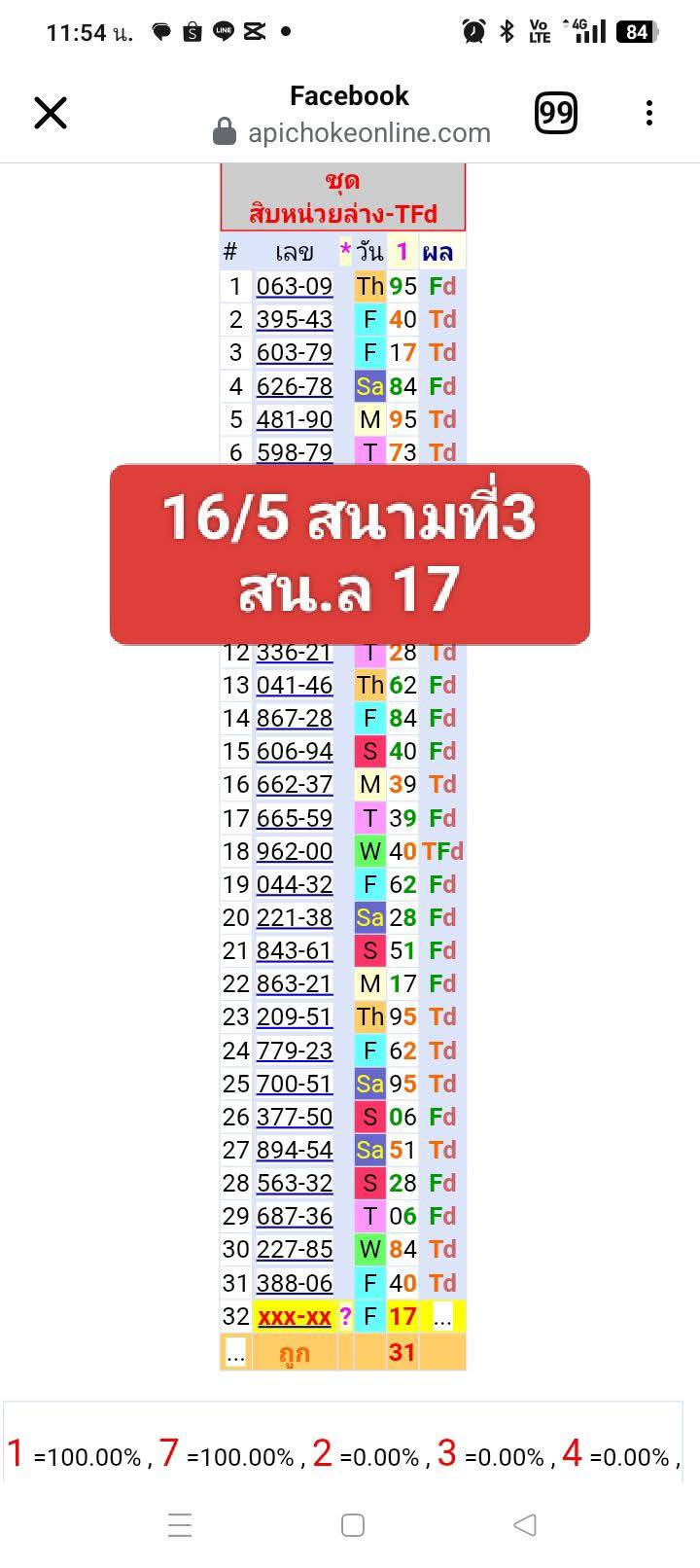The width and height of the screenshot is (700, 1568).
Task: Close the in-app browser page
Action: [51, 113]
